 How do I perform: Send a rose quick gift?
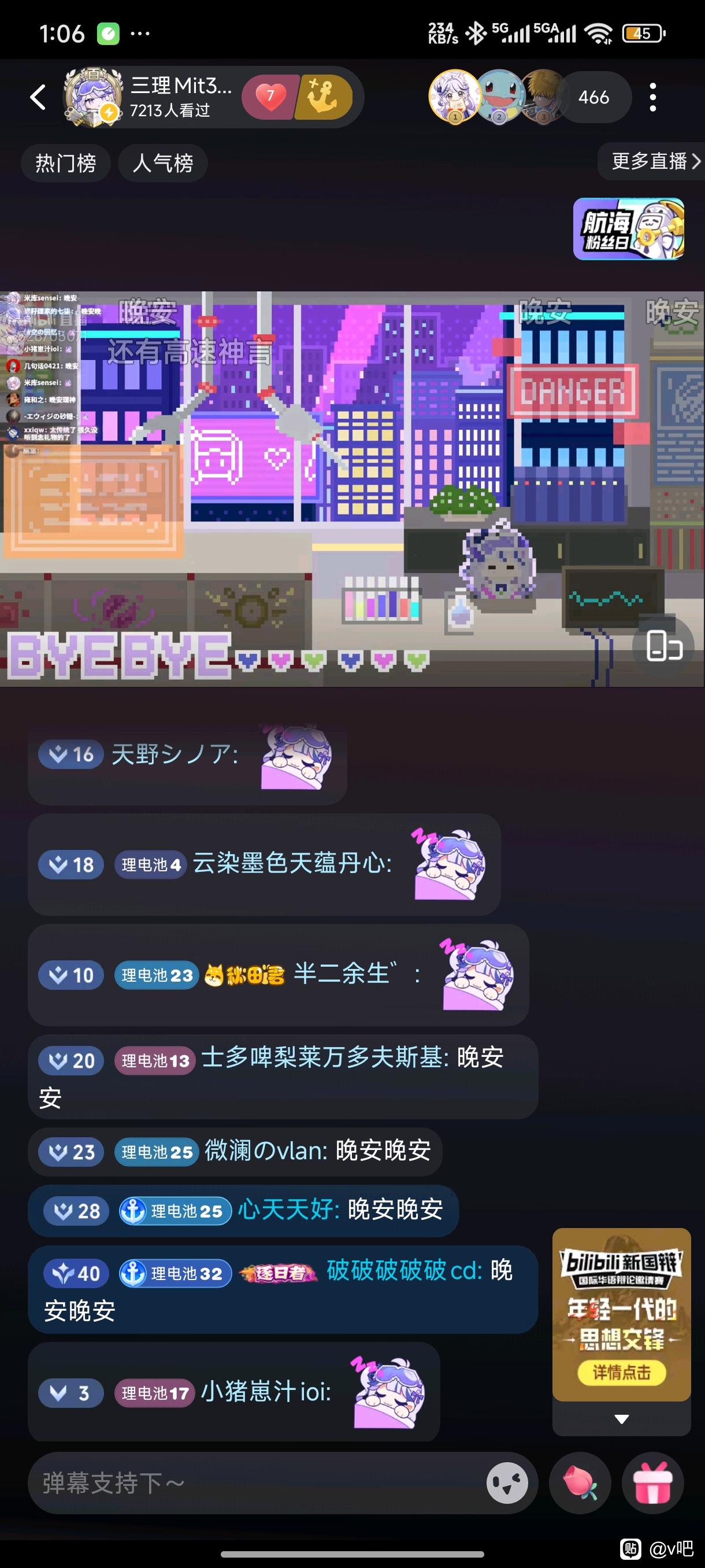coord(580,1483)
